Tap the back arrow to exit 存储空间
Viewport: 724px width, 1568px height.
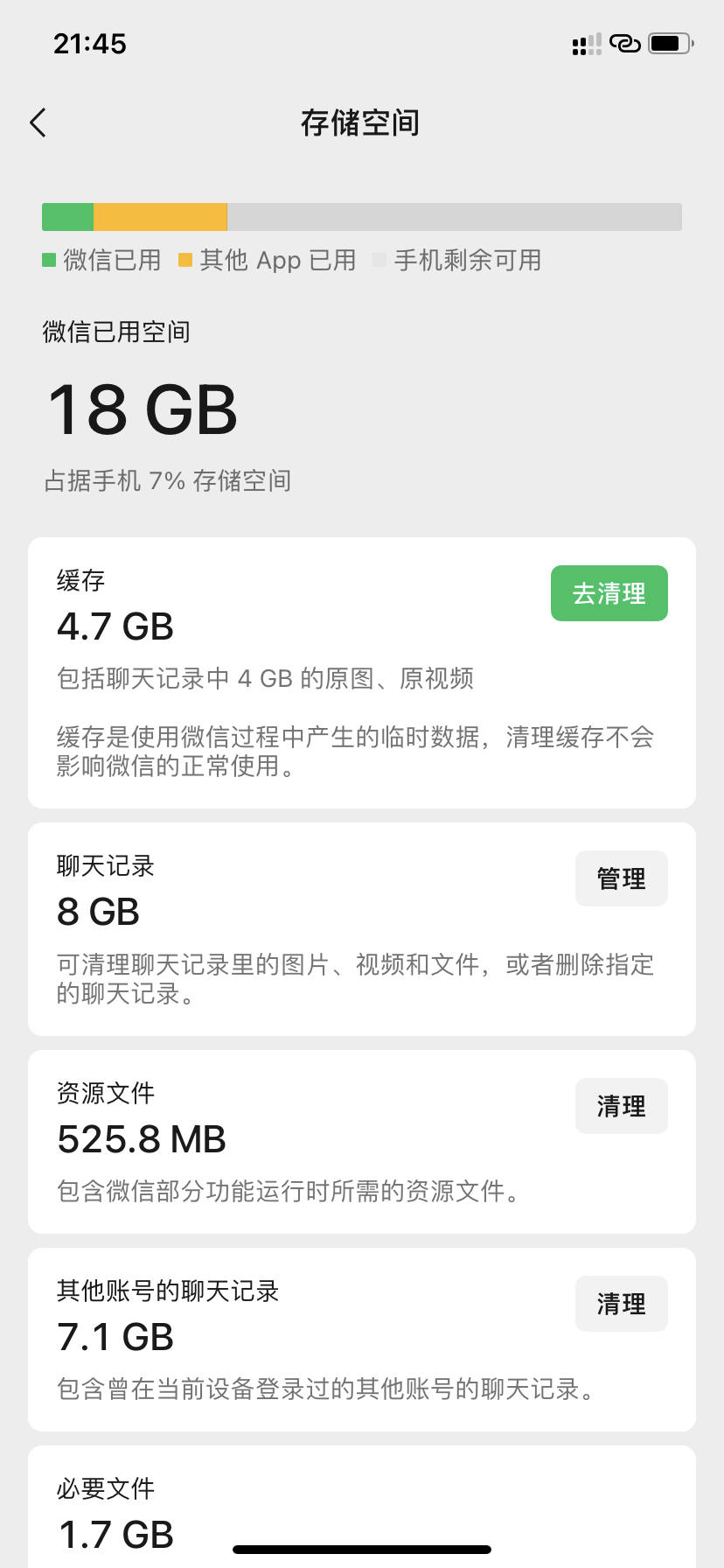pos(38,122)
